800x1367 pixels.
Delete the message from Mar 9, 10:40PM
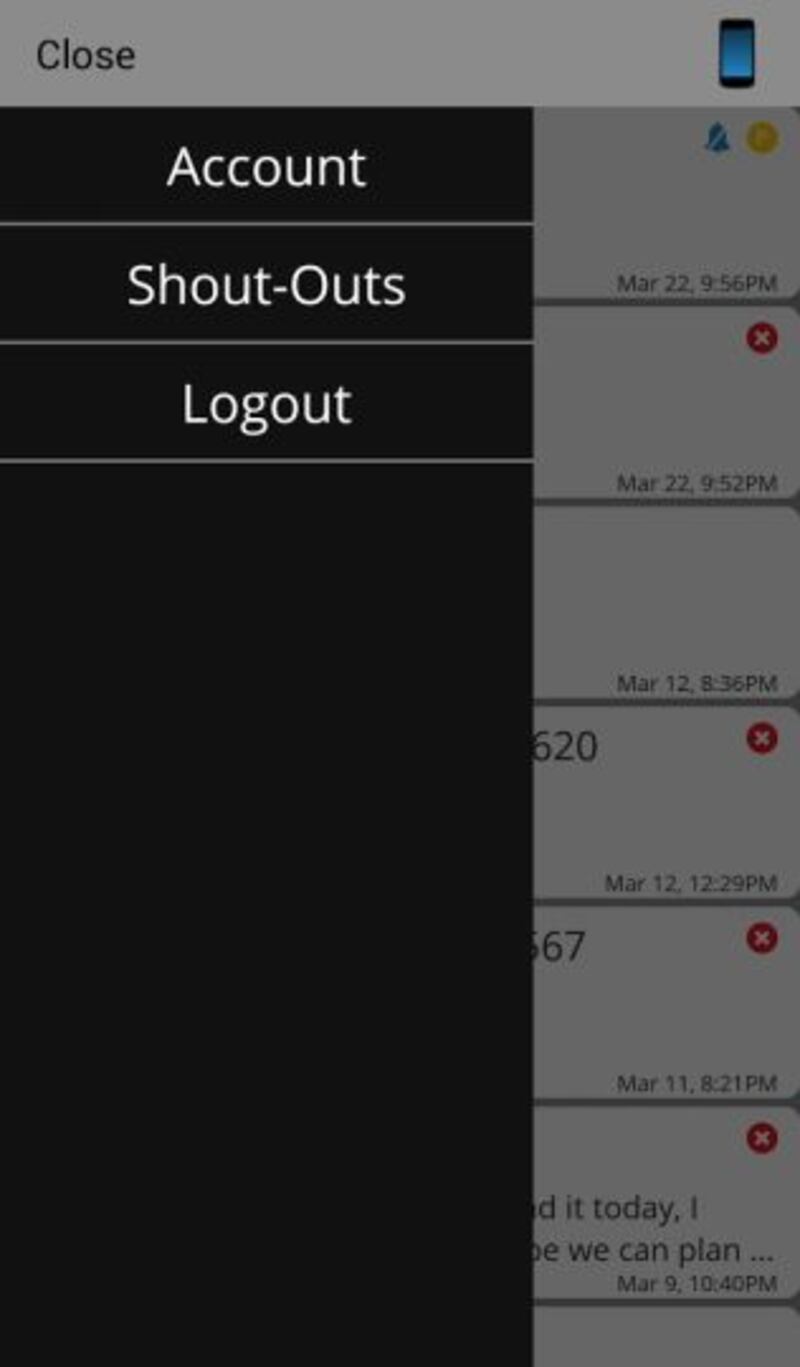[762, 1138]
